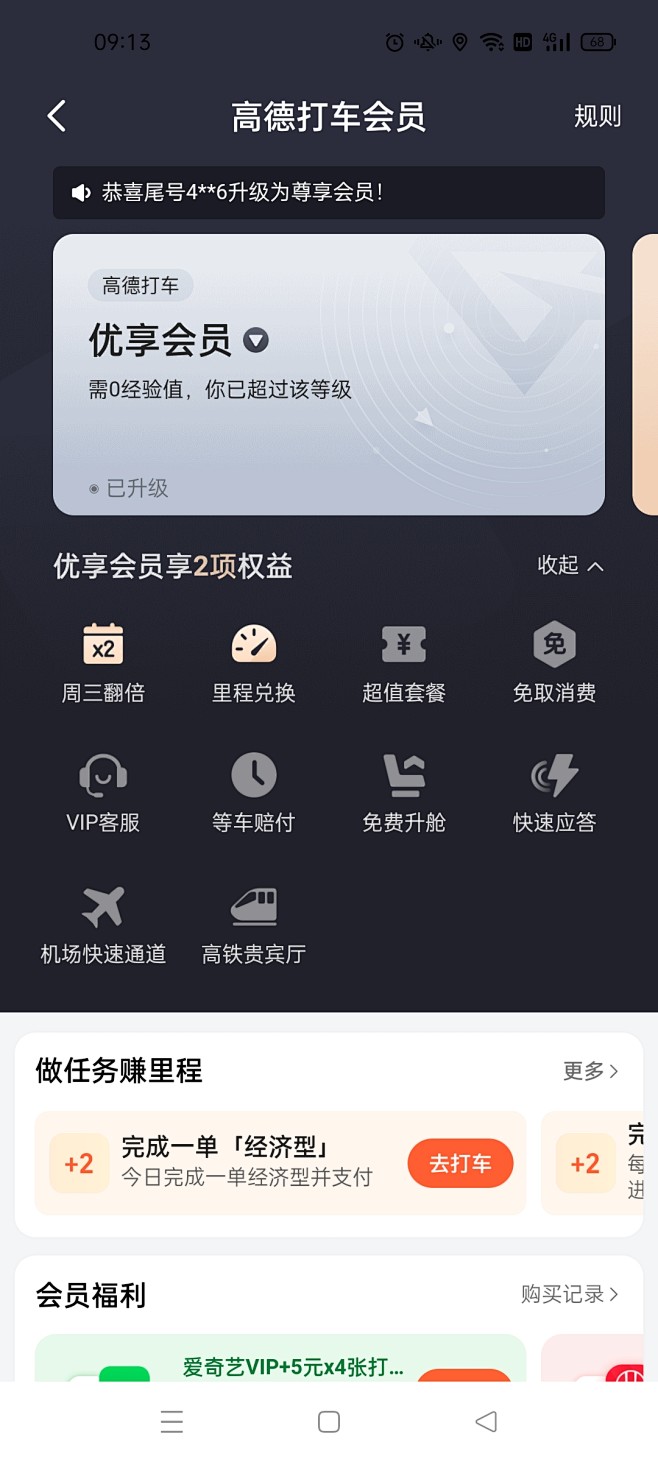The height and width of the screenshot is (1462, 658).
Task: Collapse benefits with 收起
Action: (570, 565)
